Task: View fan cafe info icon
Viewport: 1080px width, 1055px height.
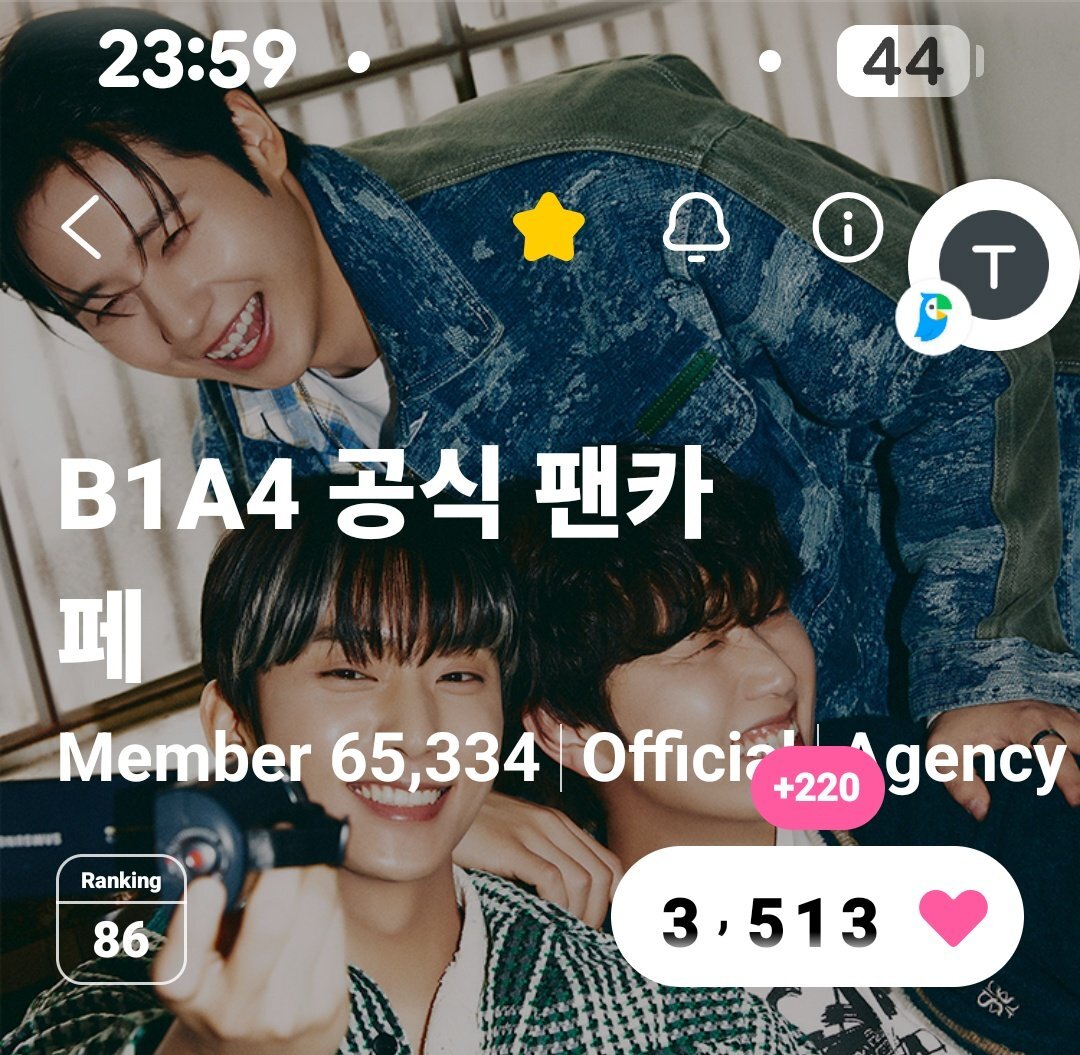Action: click(x=848, y=229)
